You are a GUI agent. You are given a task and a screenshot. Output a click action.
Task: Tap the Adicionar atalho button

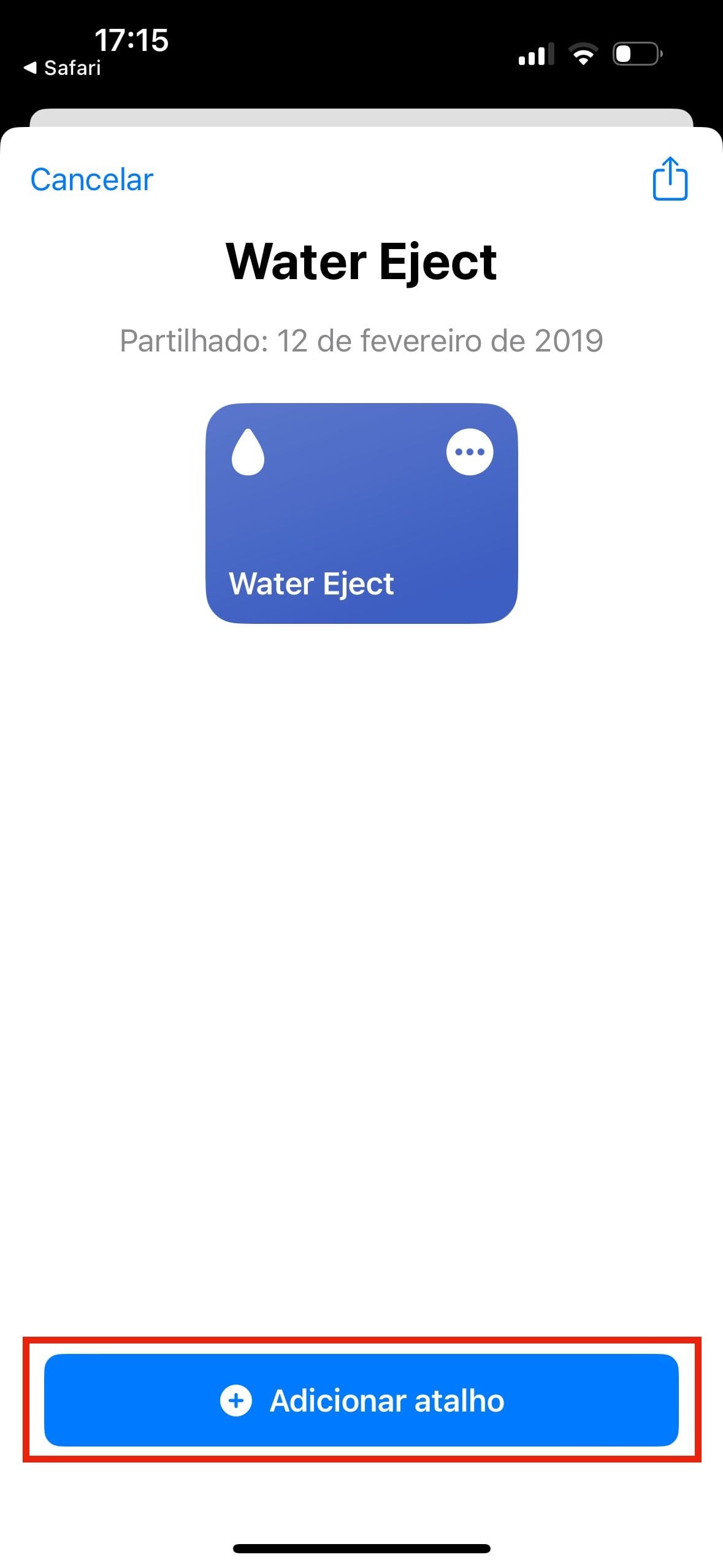(361, 1400)
